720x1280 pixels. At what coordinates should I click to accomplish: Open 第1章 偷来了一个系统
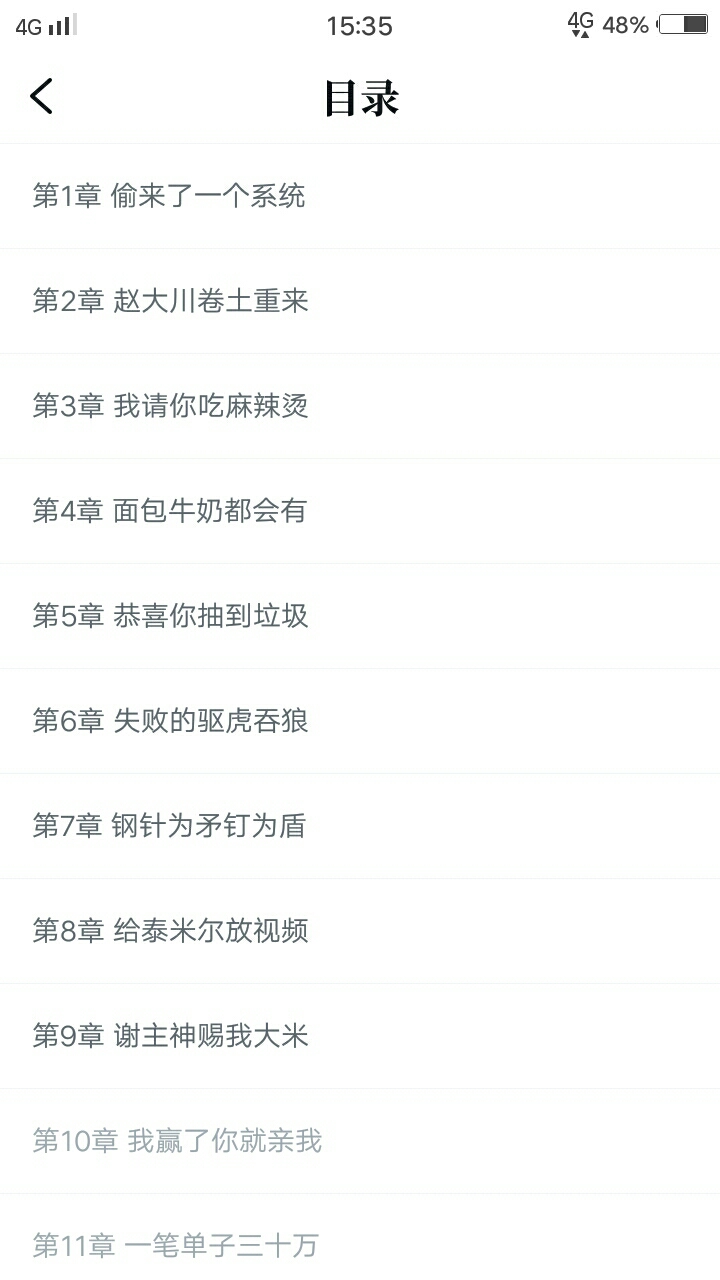coord(170,196)
